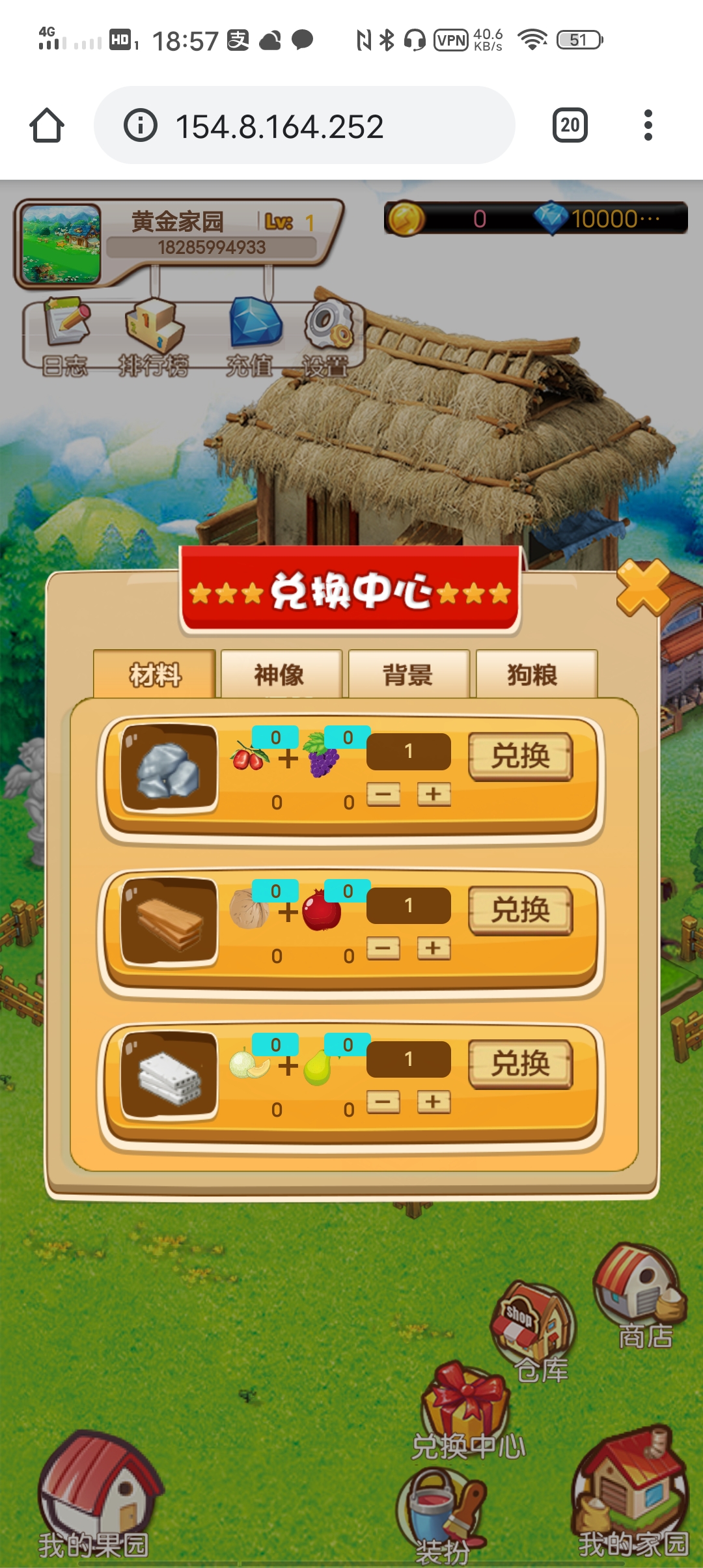Close the 兑换中心 dialog
This screenshot has width=703, height=1568.
pyautogui.click(x=643, y=587)
